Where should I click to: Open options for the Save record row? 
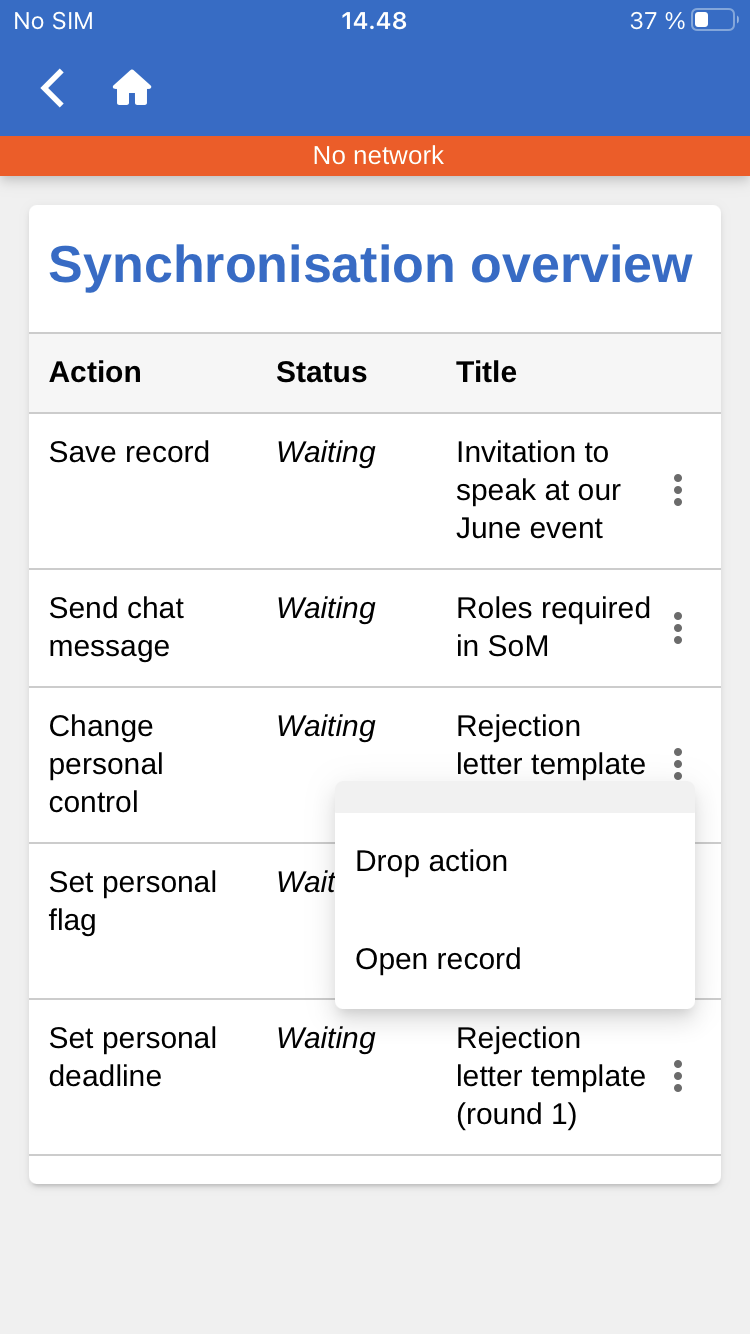tap(678, 490)
